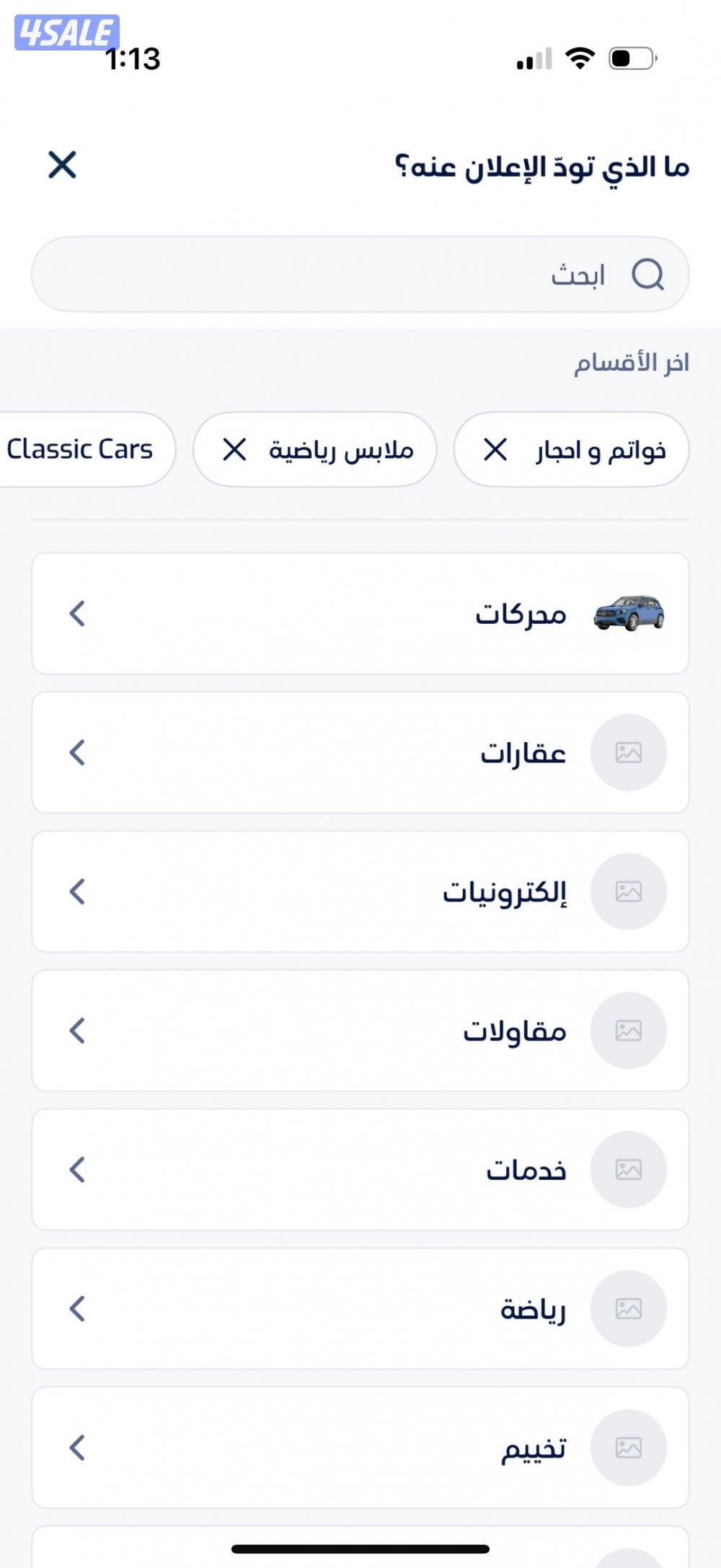Remove the ملابس رياضية recent chip
The image size is (721, 1568).
coord(234,450)
